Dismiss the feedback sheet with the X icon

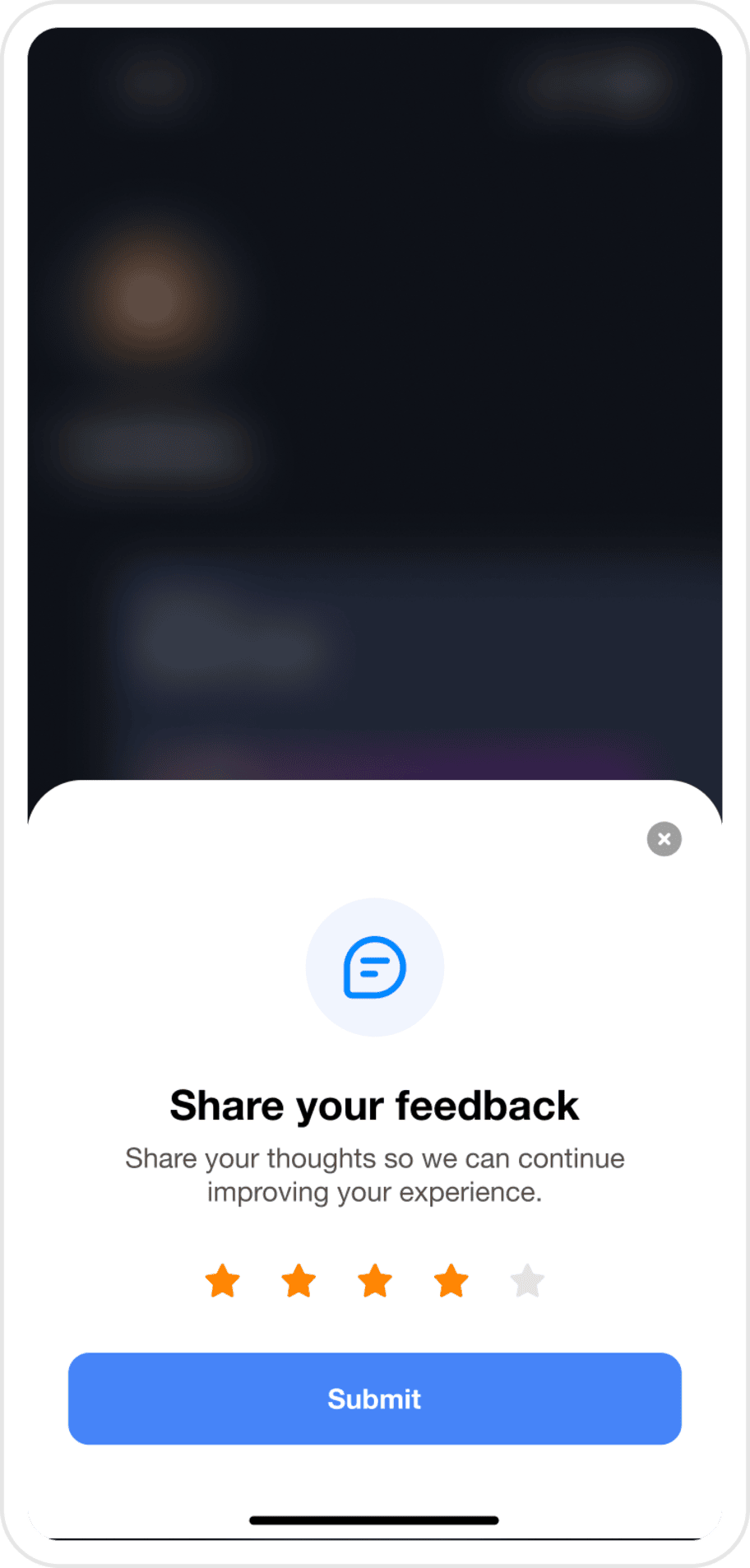pos(664,839)
